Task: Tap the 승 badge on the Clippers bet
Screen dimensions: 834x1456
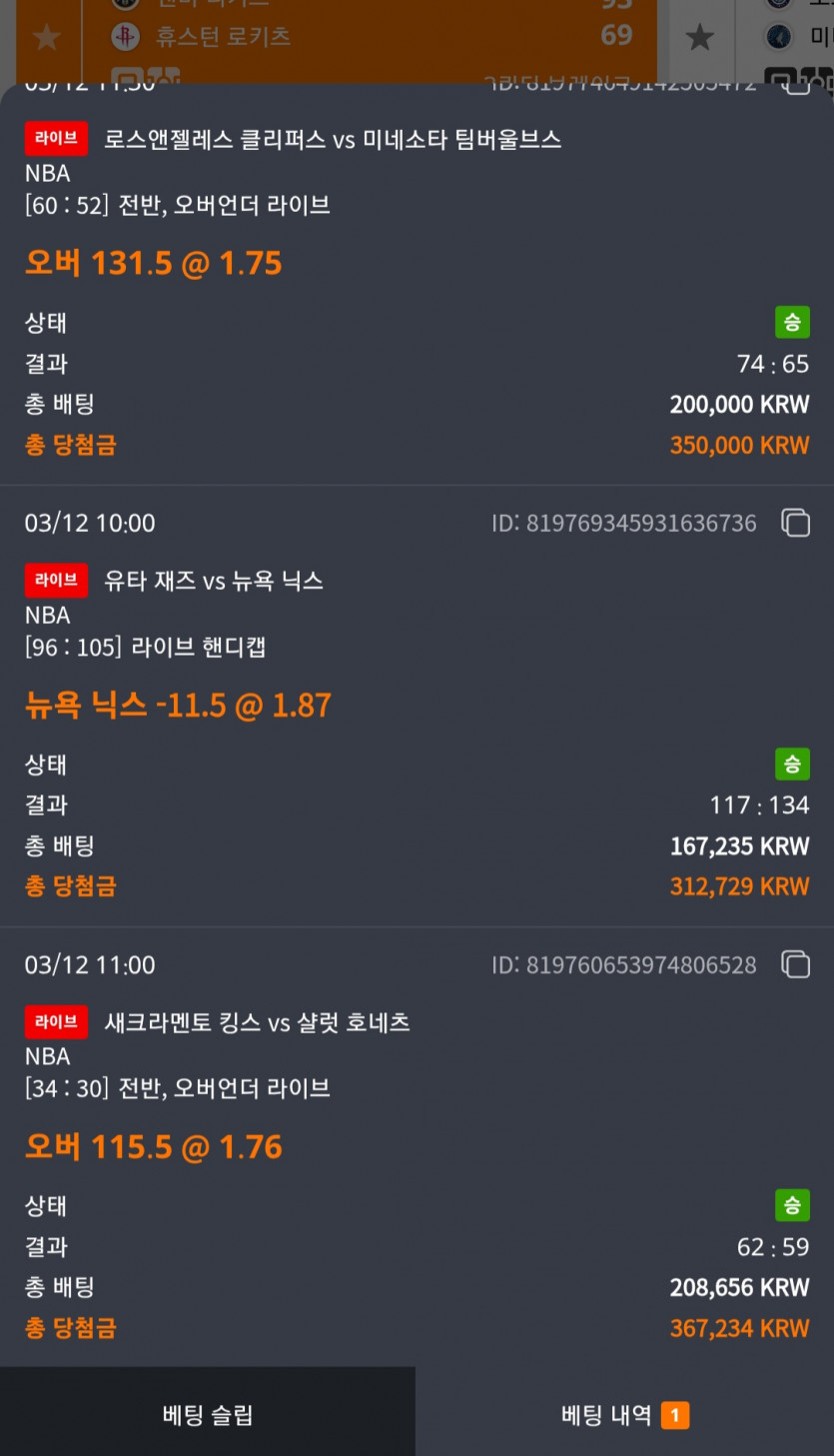Action: 792,322
